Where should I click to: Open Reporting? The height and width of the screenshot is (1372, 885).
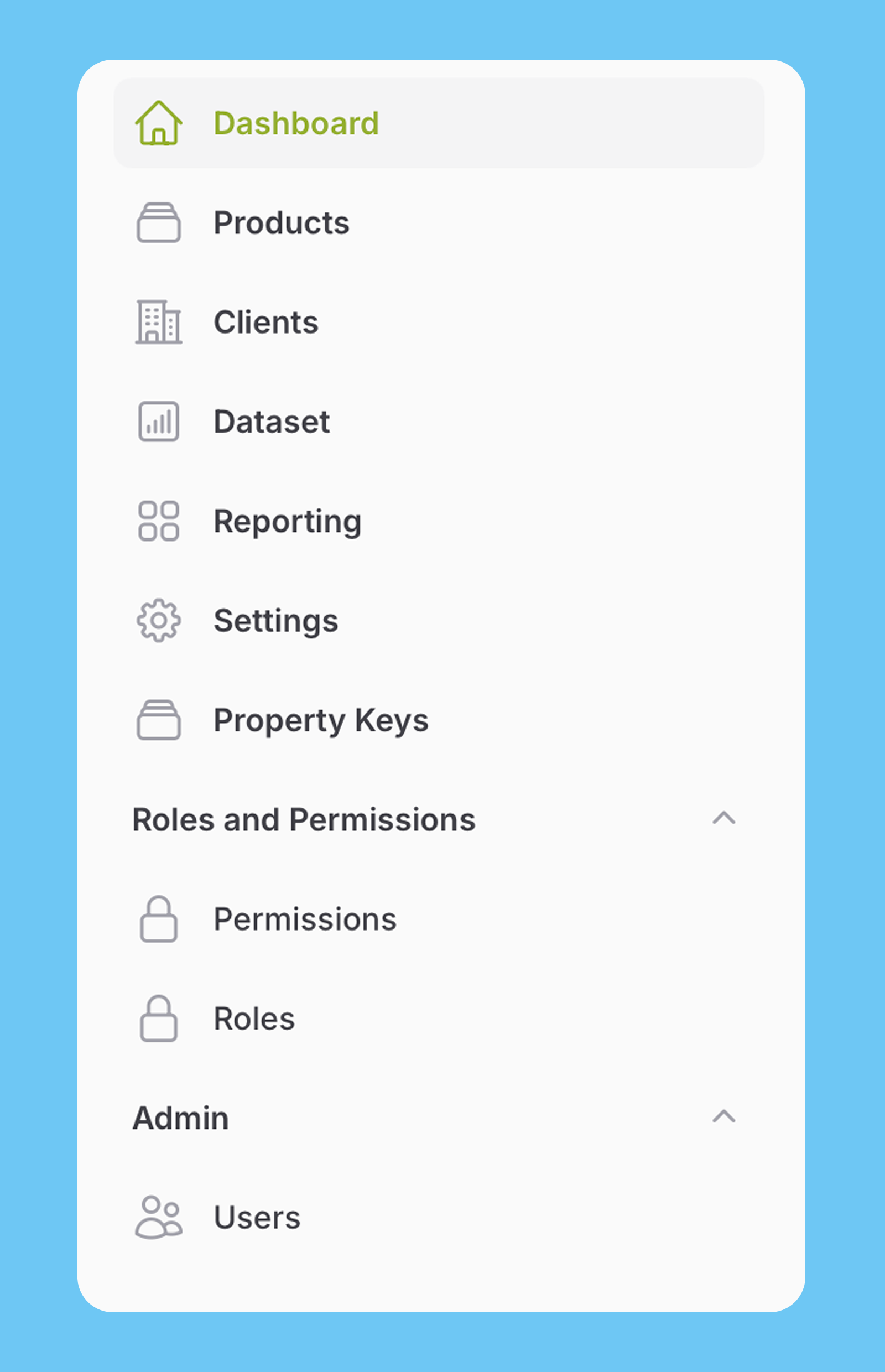287,521
